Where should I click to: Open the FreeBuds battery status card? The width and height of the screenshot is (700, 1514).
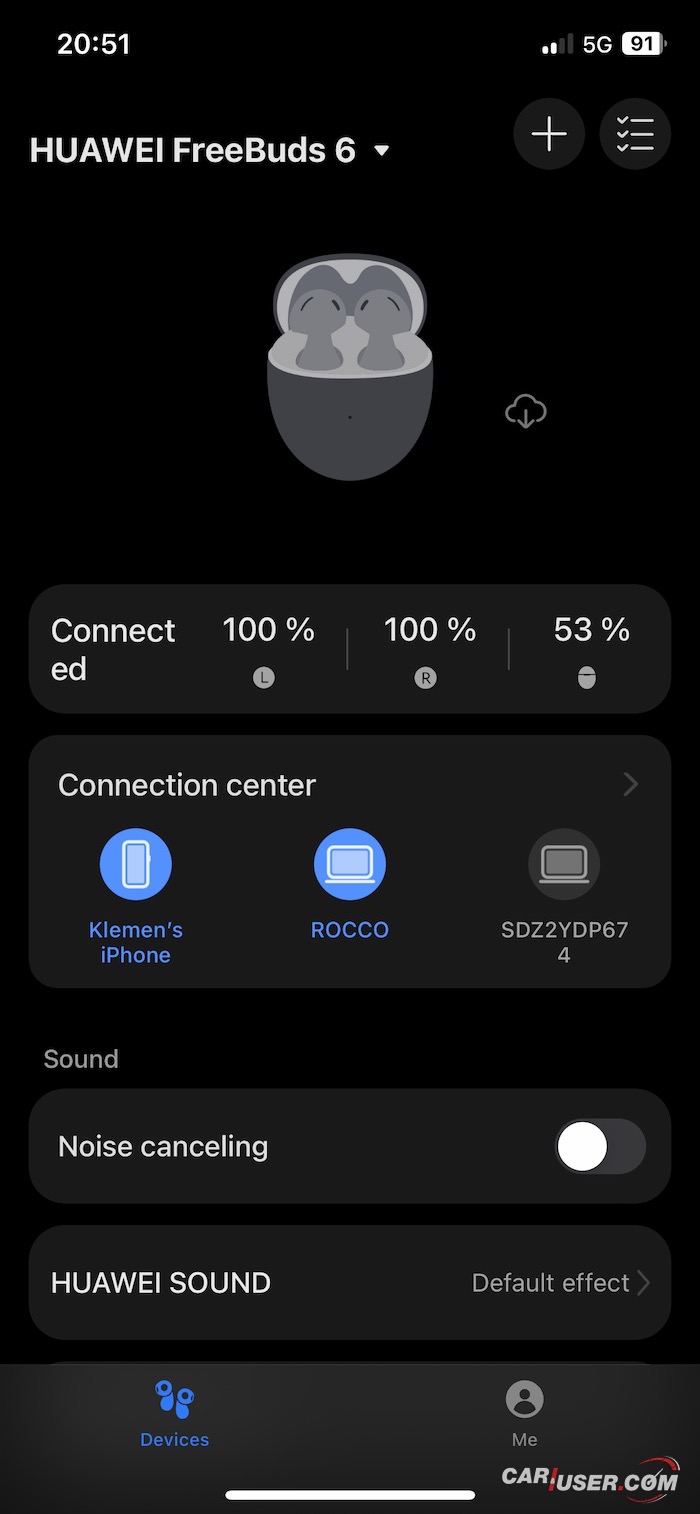pos(350,649)
